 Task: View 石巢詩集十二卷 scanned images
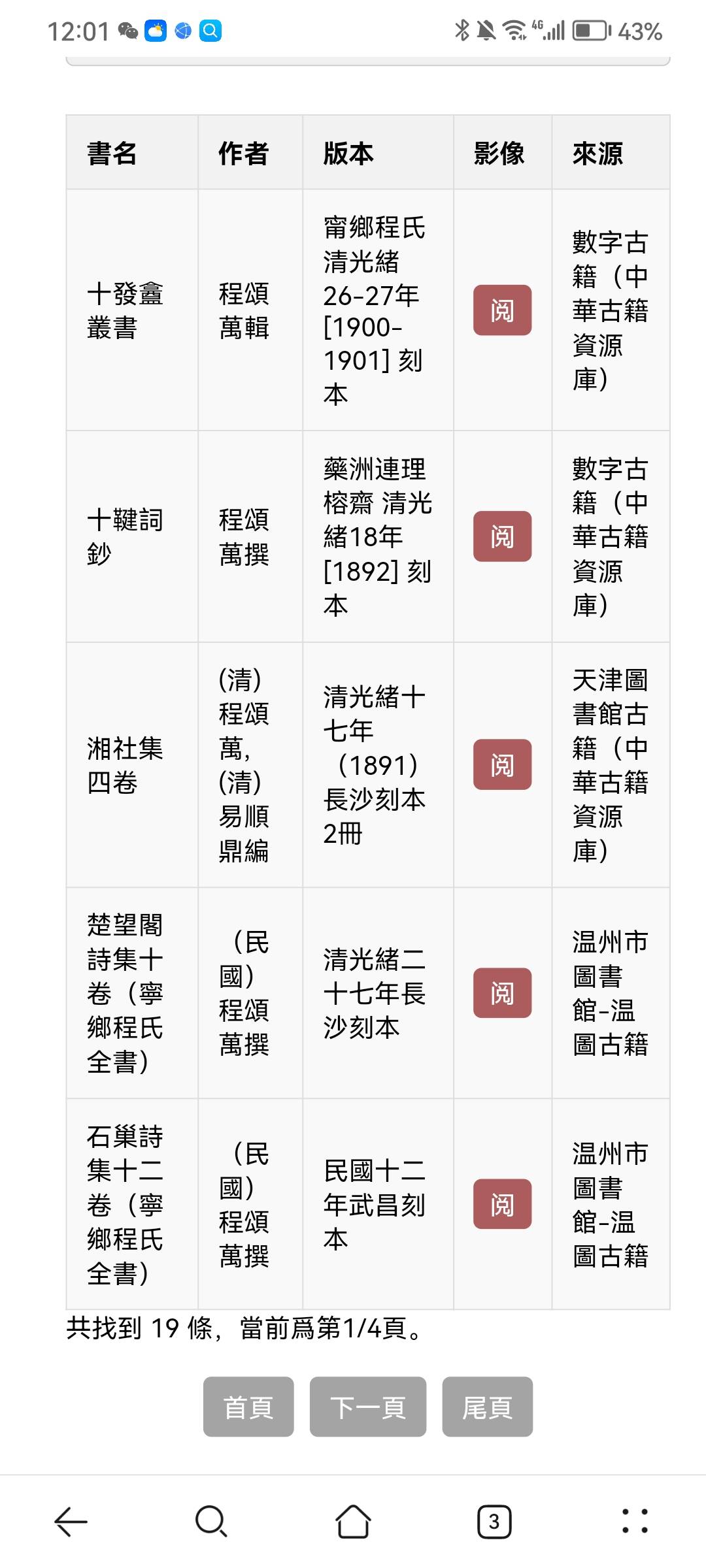(x=502, y=1204)
